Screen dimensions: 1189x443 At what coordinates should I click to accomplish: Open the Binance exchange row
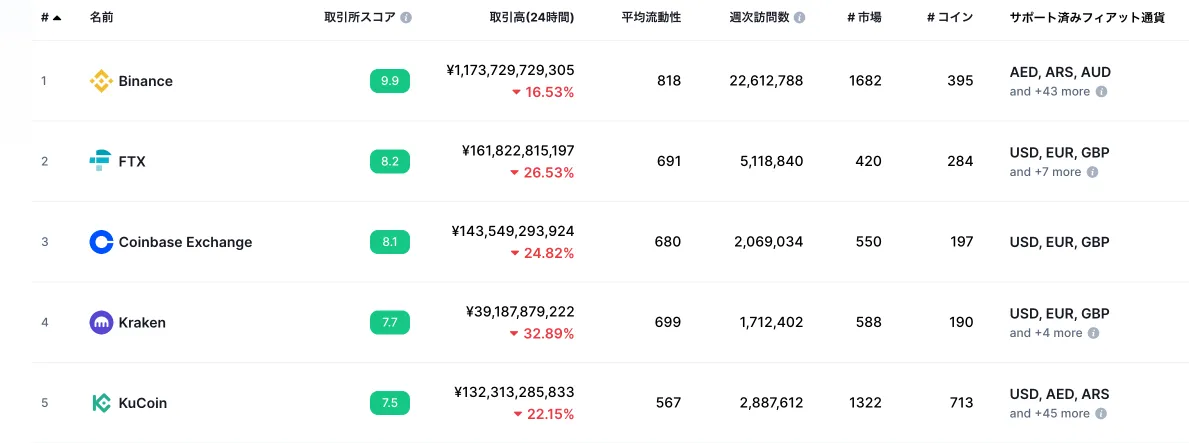tap(145, 81)
